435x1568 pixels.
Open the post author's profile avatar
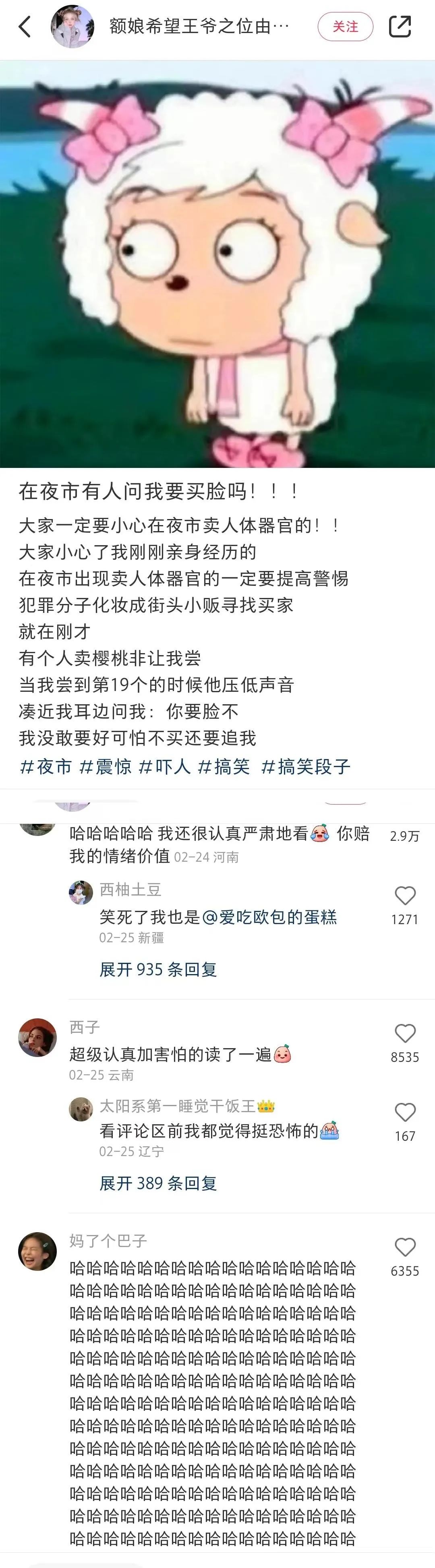click(x=72, y=27)
